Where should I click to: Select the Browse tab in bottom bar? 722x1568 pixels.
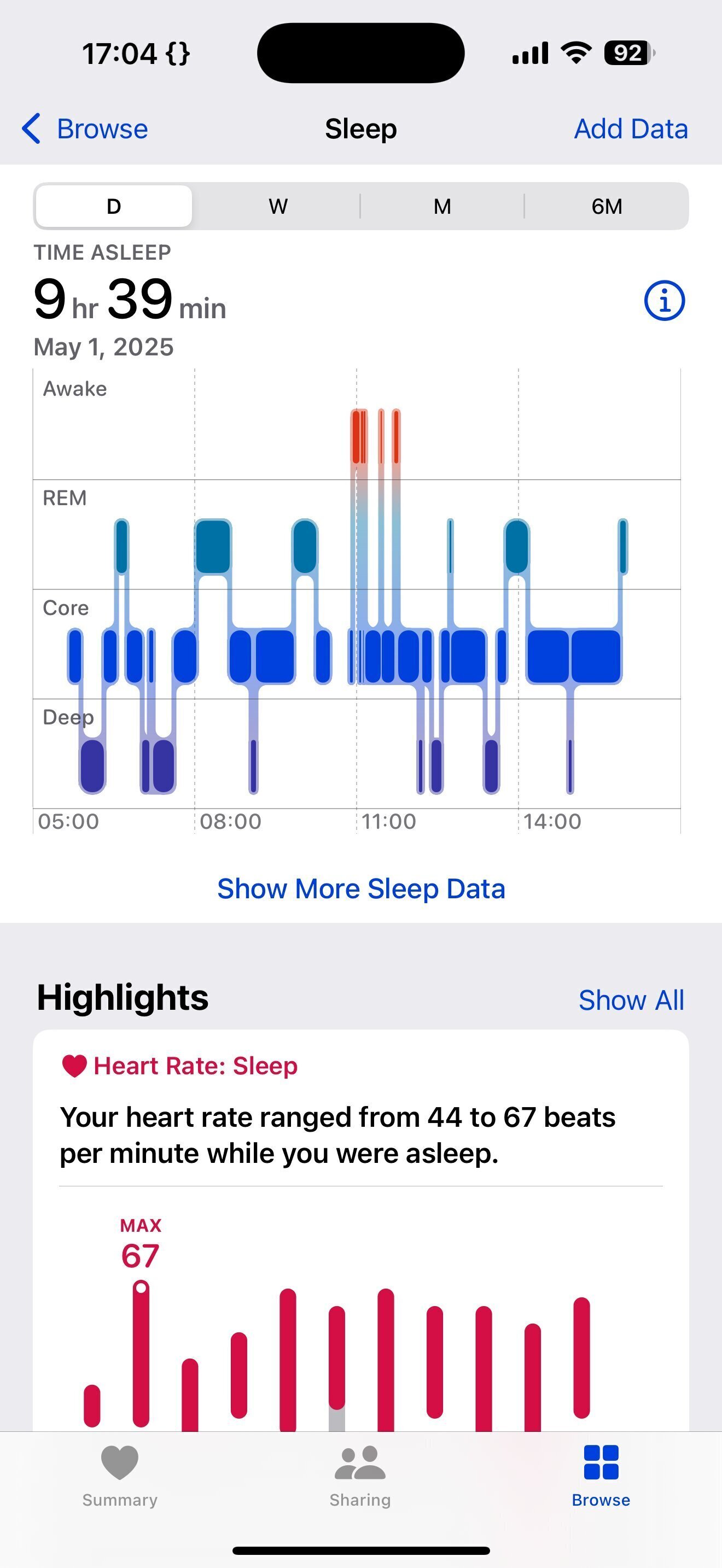pyautogui.click(x=601, y=1473)
